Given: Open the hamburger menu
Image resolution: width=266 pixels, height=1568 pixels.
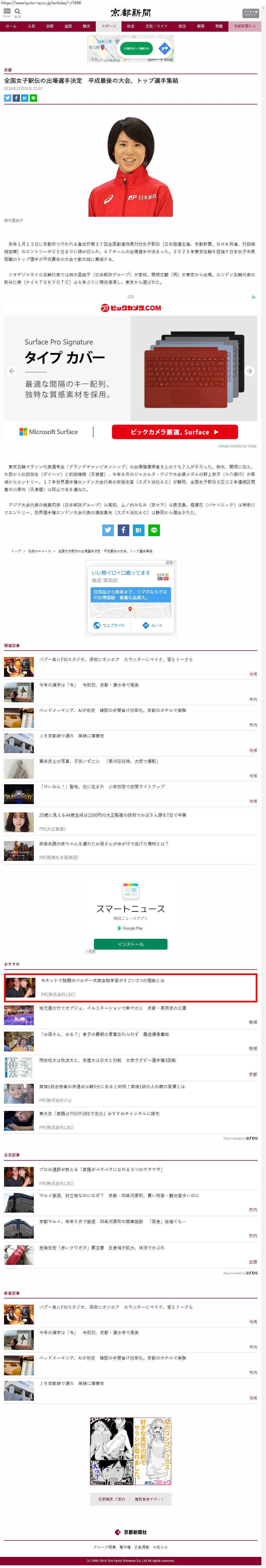Looking at the screenshot, I should 7,12.
